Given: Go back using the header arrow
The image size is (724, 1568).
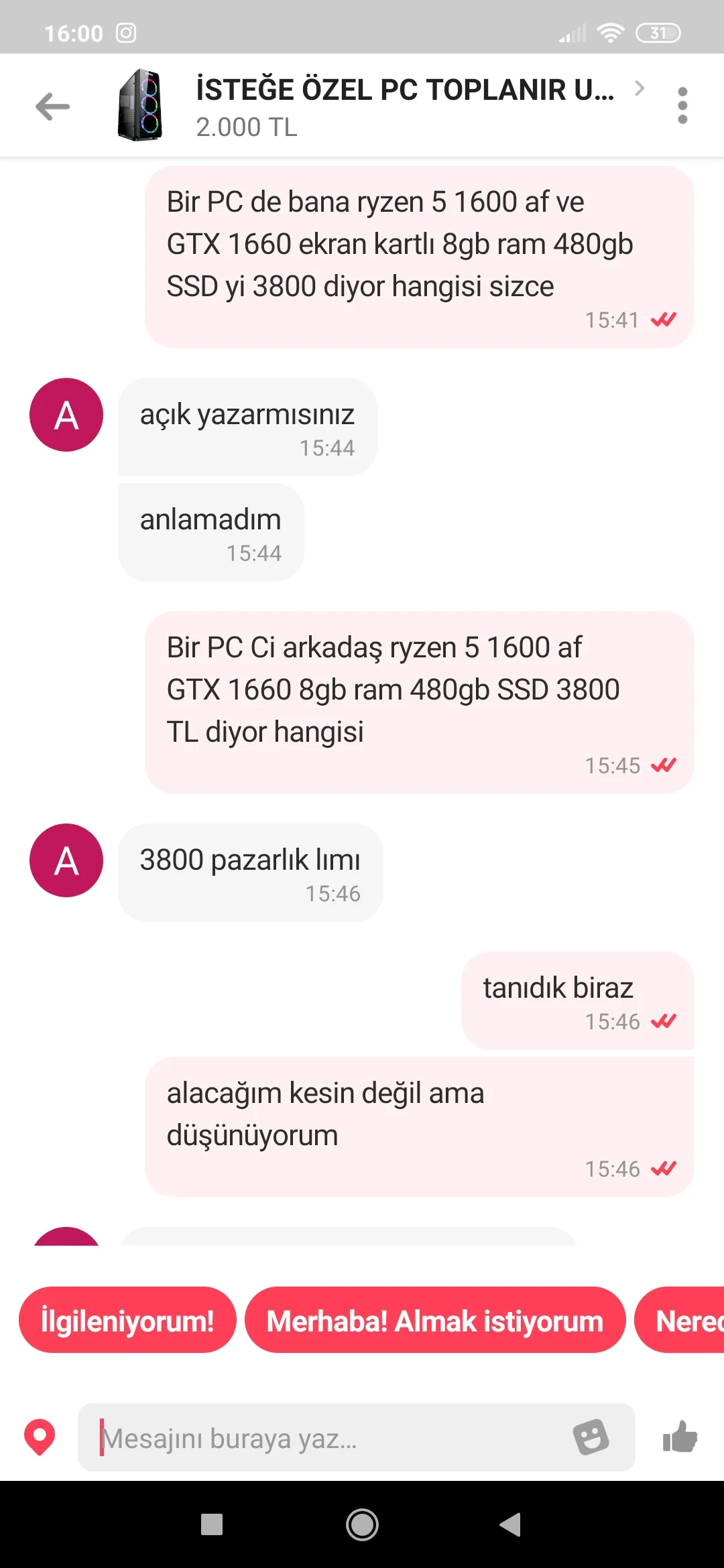Looking at the screenshot, I should tap(52, 106).
